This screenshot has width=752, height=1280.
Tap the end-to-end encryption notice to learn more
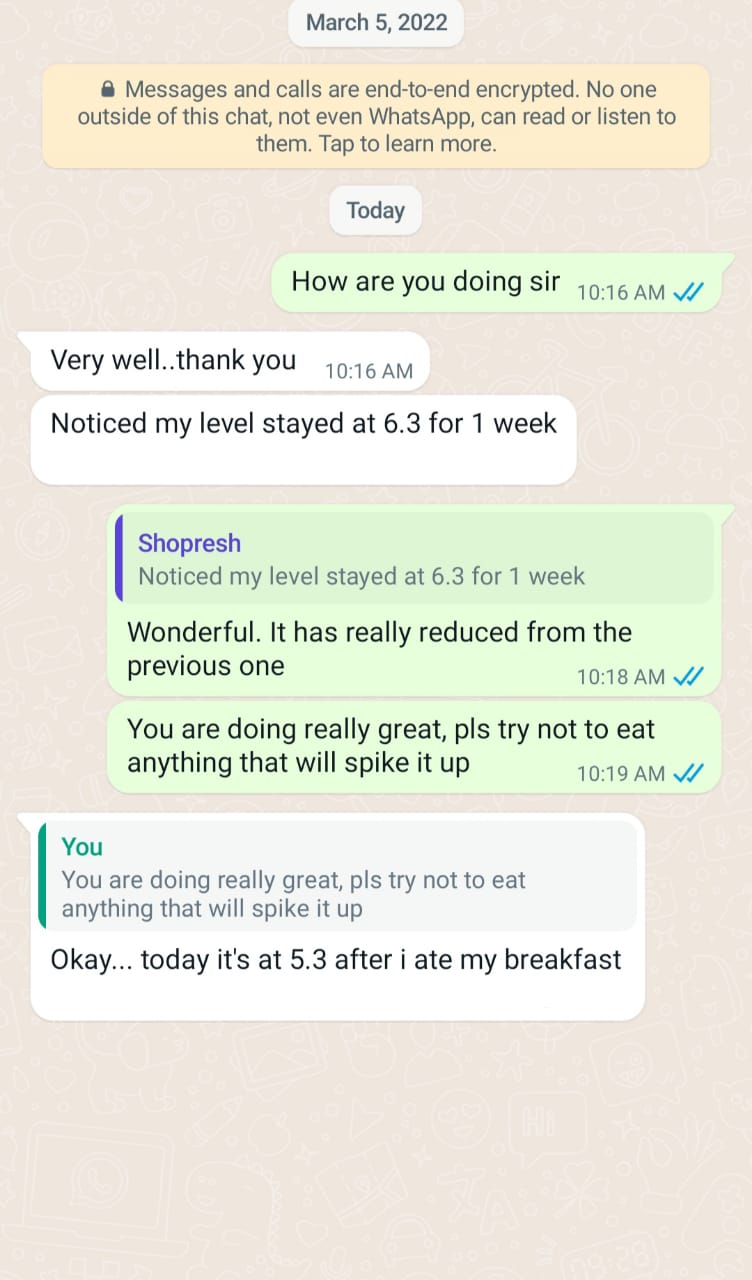click(x=376, y=116)
